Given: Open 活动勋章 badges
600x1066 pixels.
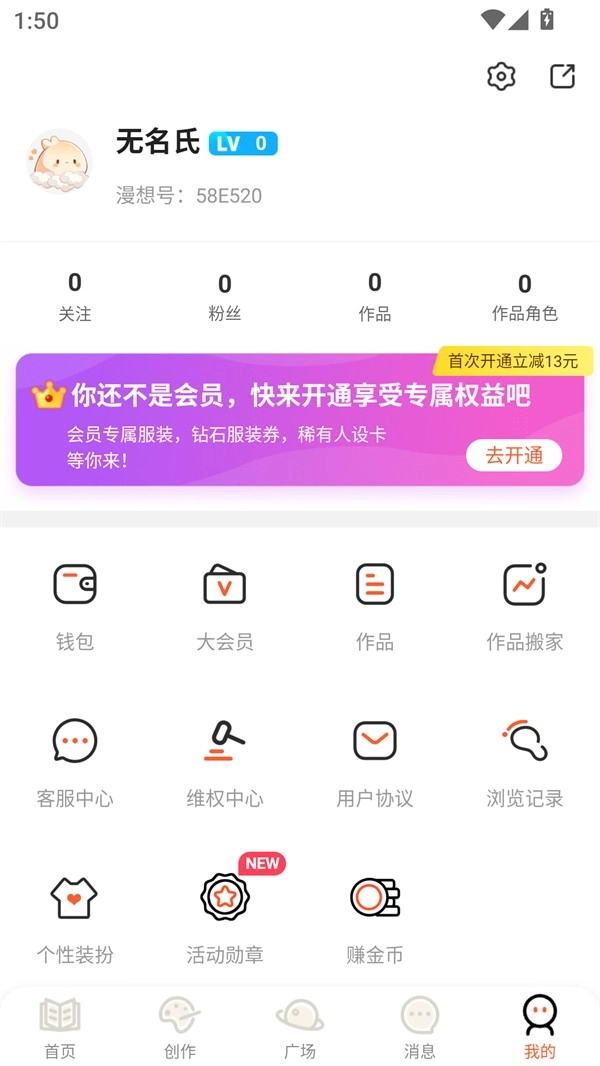Looking at the screenshot, I should (225, 918).
